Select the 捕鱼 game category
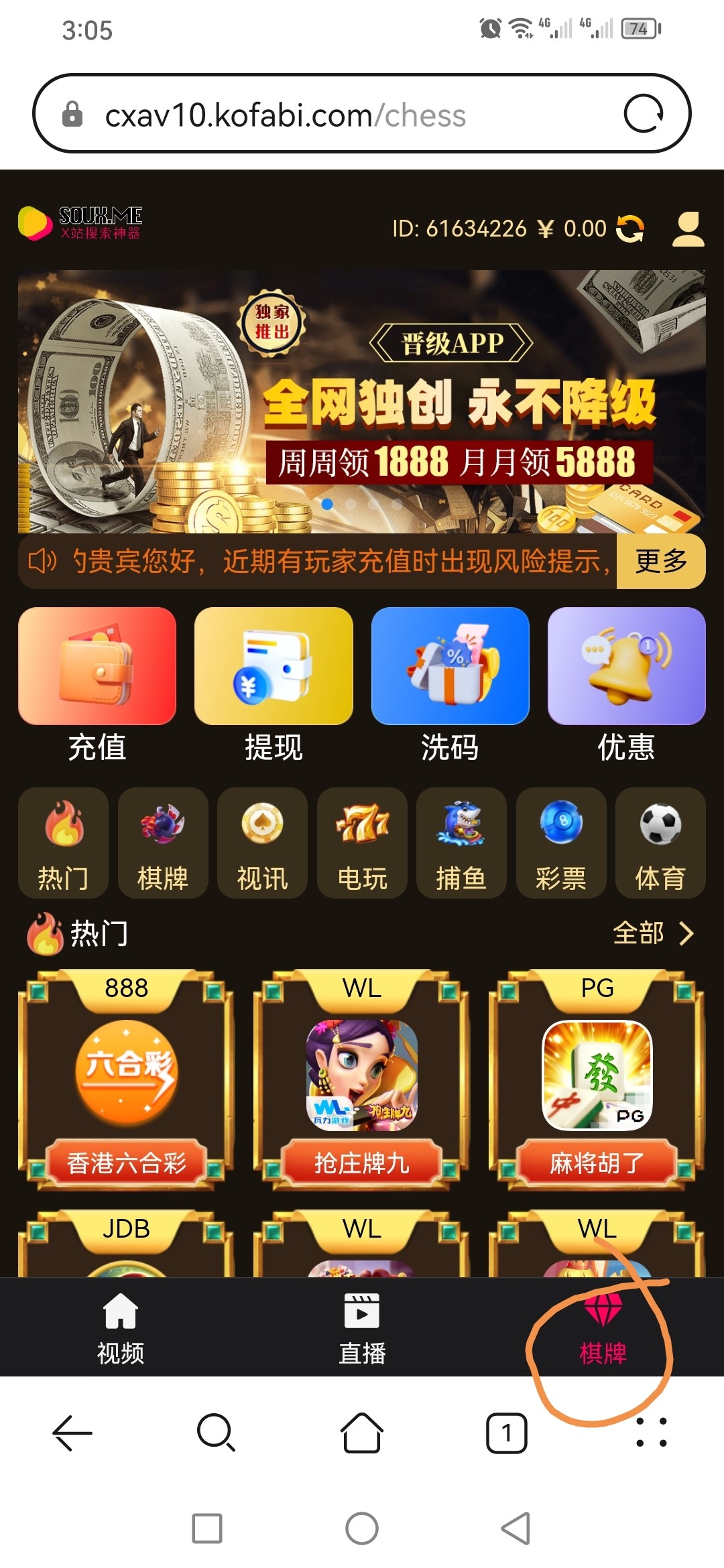724x1568 pixels. point(461,843)
